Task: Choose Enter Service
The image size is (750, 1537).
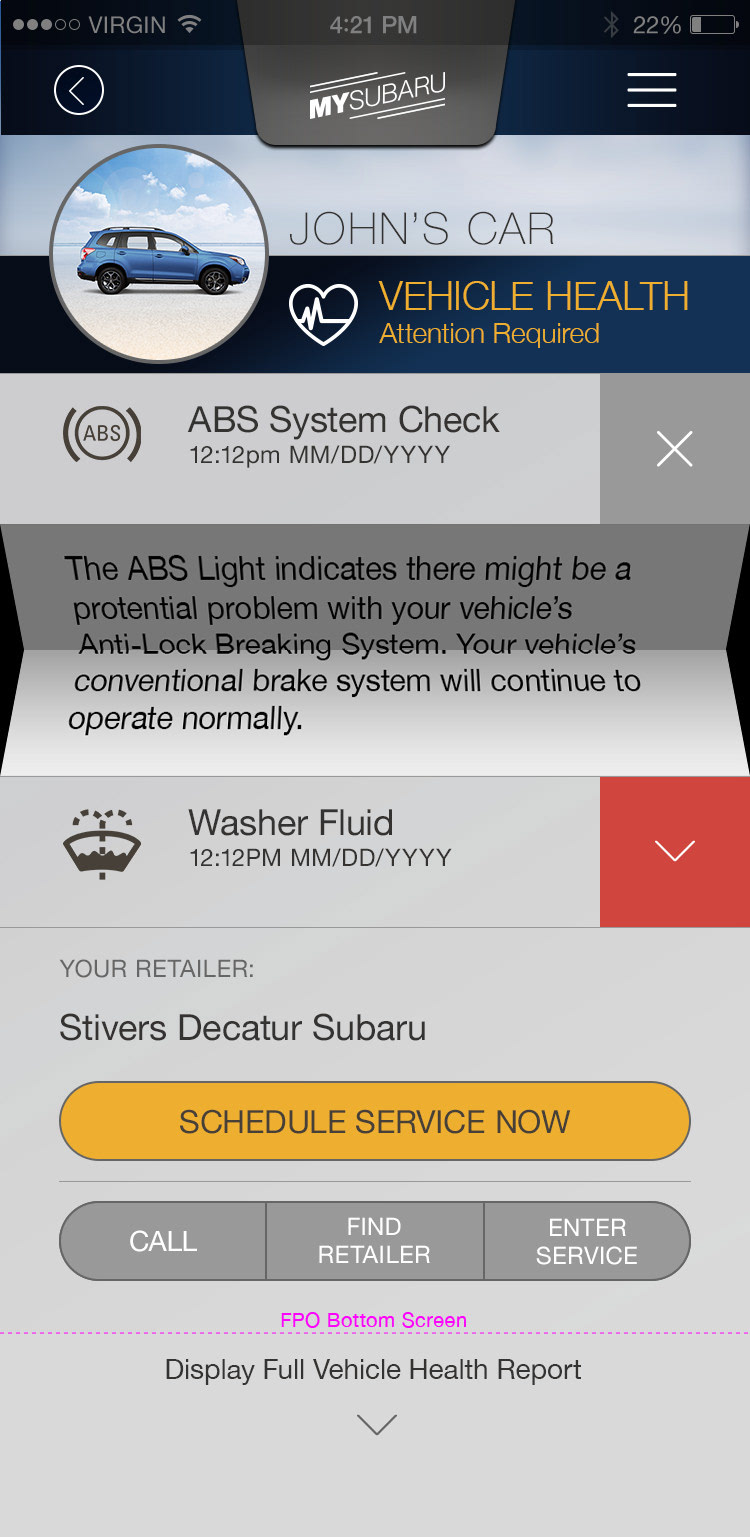Action: 588,1241
